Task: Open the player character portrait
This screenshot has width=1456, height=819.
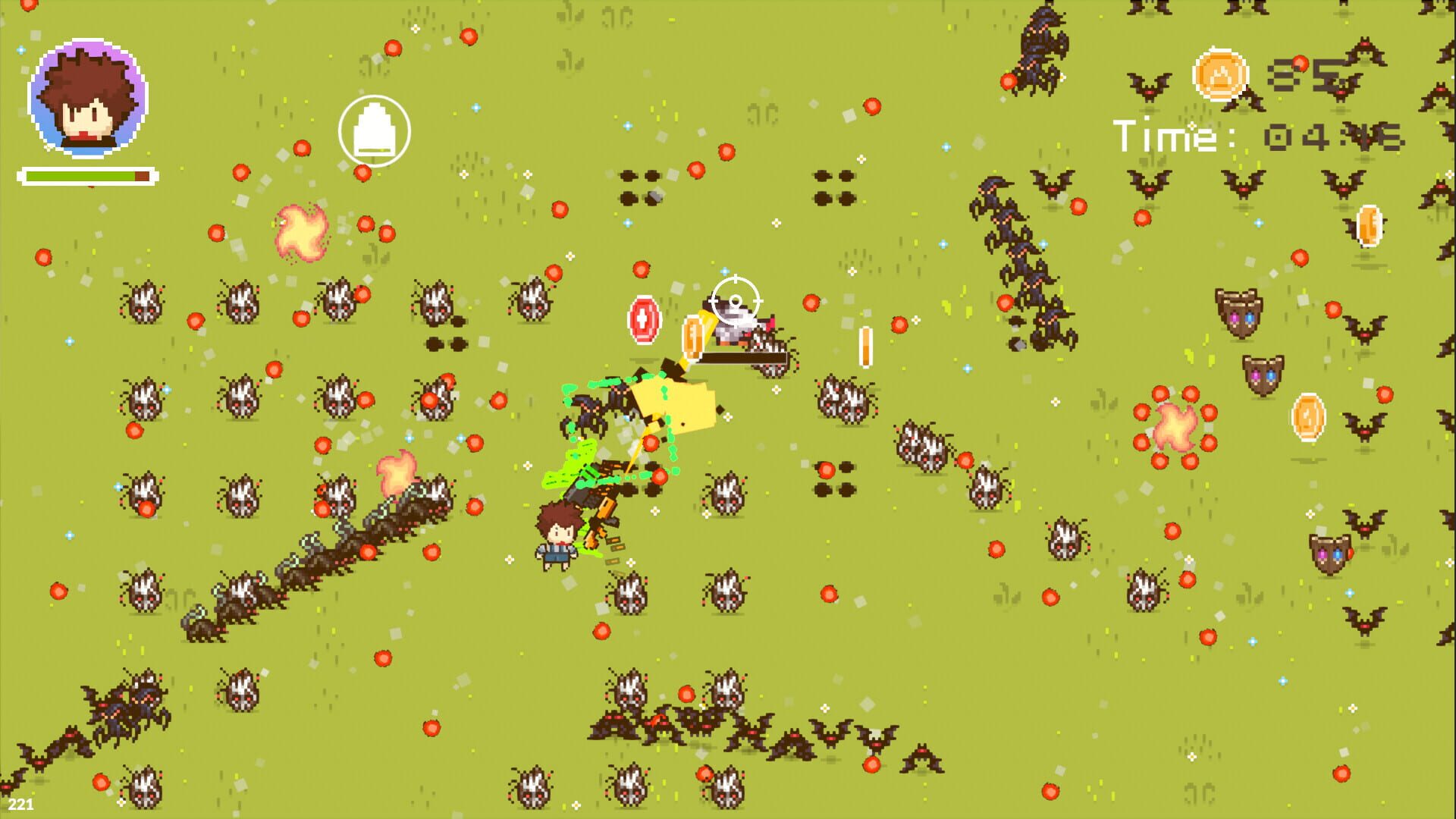Action: (88, 97)
